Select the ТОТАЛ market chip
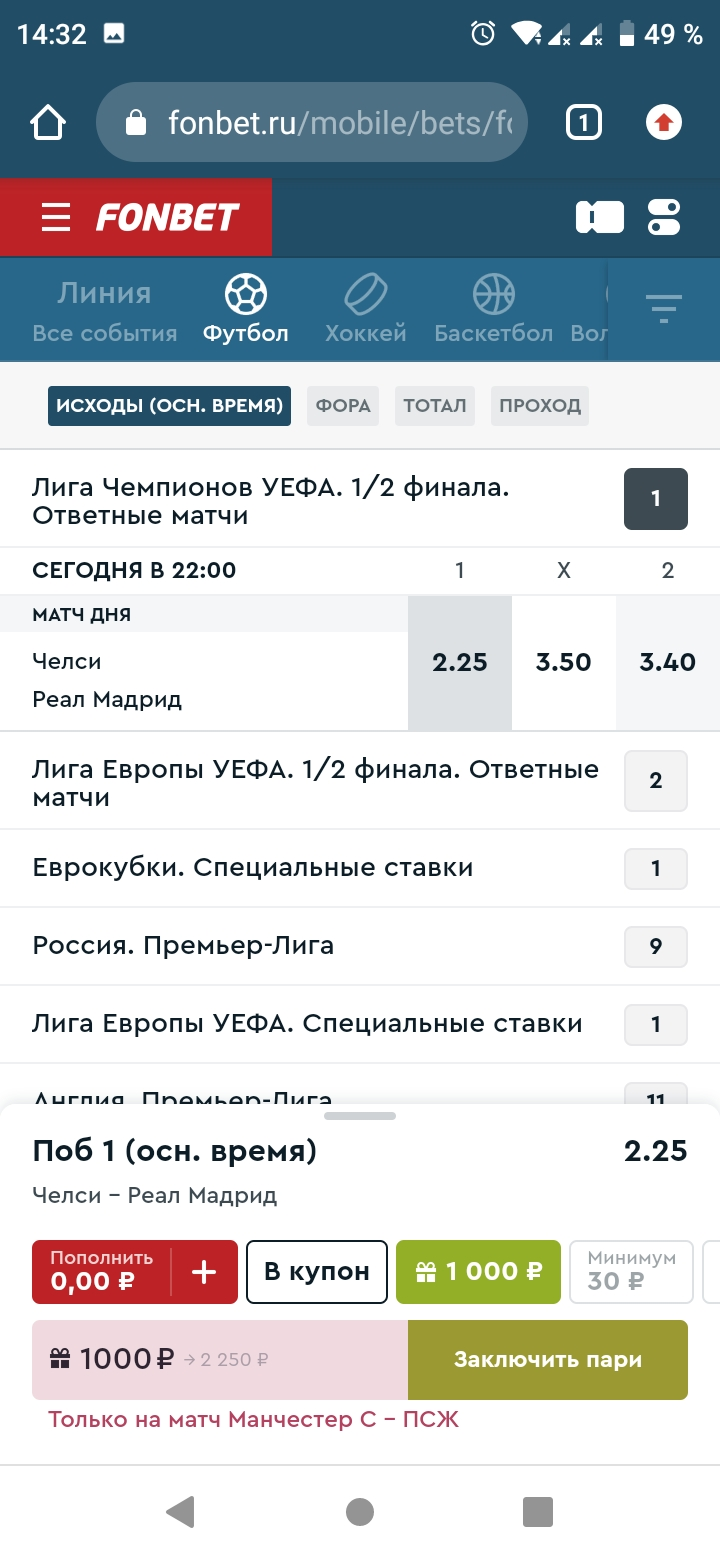The width and height of the screenshot is (720, 1560). point(435,406)
